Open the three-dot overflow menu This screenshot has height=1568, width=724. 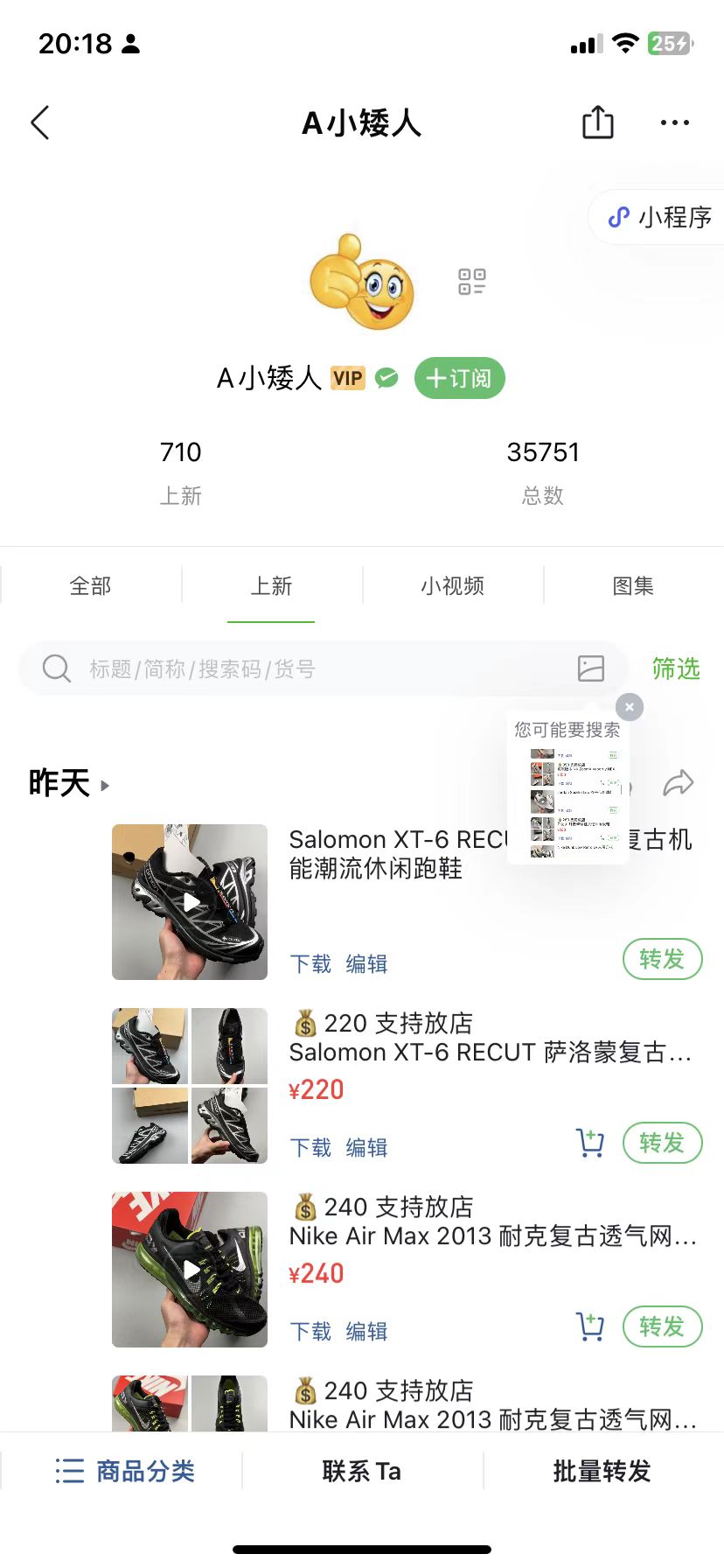(675, 122)
